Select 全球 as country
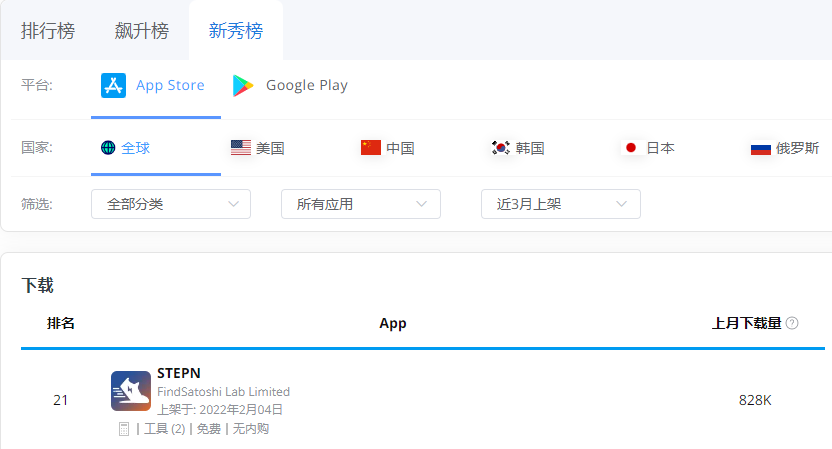Screen dimensions: 832x449 pyautogui.click(x=126, y=148)
